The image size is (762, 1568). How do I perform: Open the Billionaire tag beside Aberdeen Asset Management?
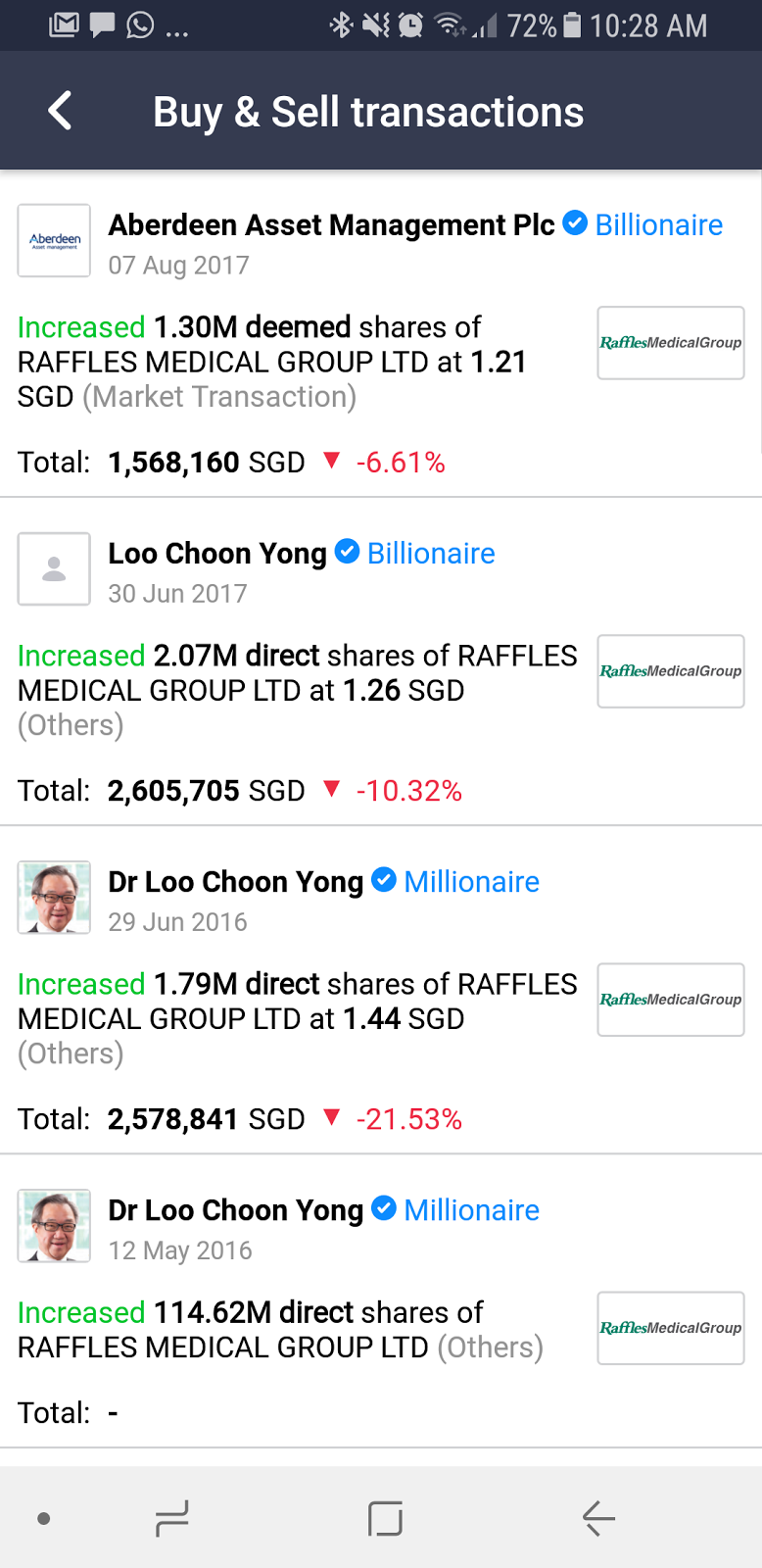click(x=658, y=225)
